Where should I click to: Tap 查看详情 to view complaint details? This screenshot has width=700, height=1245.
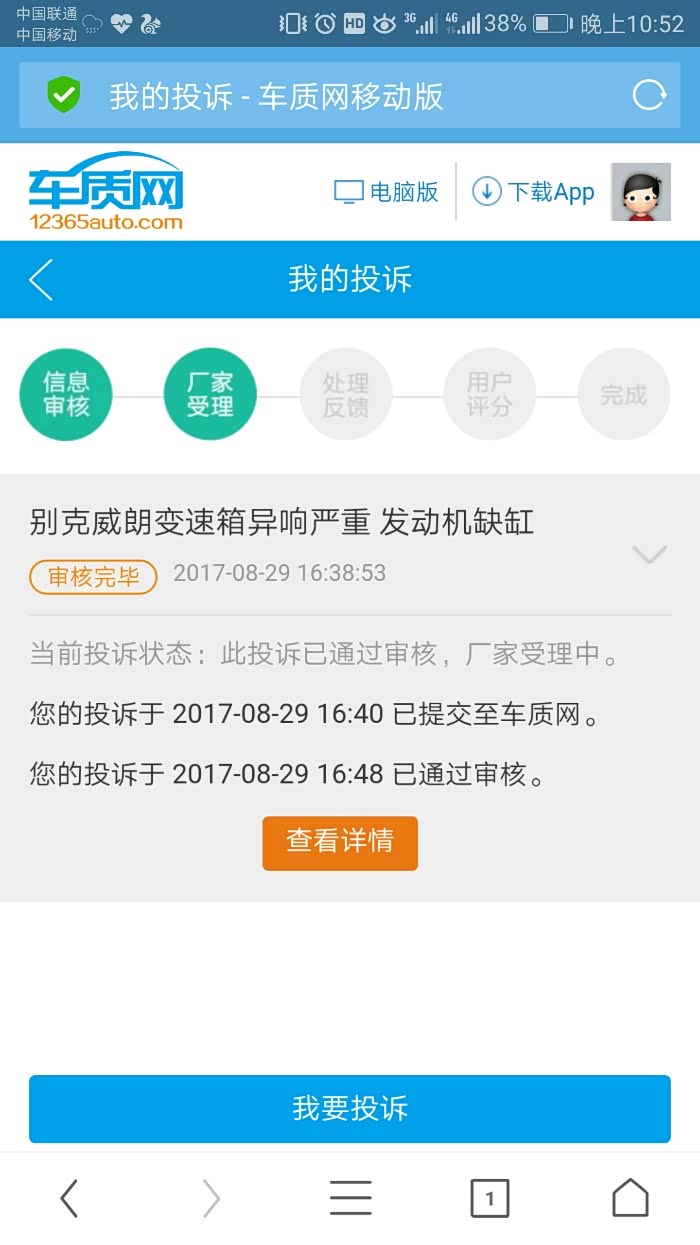340,843
